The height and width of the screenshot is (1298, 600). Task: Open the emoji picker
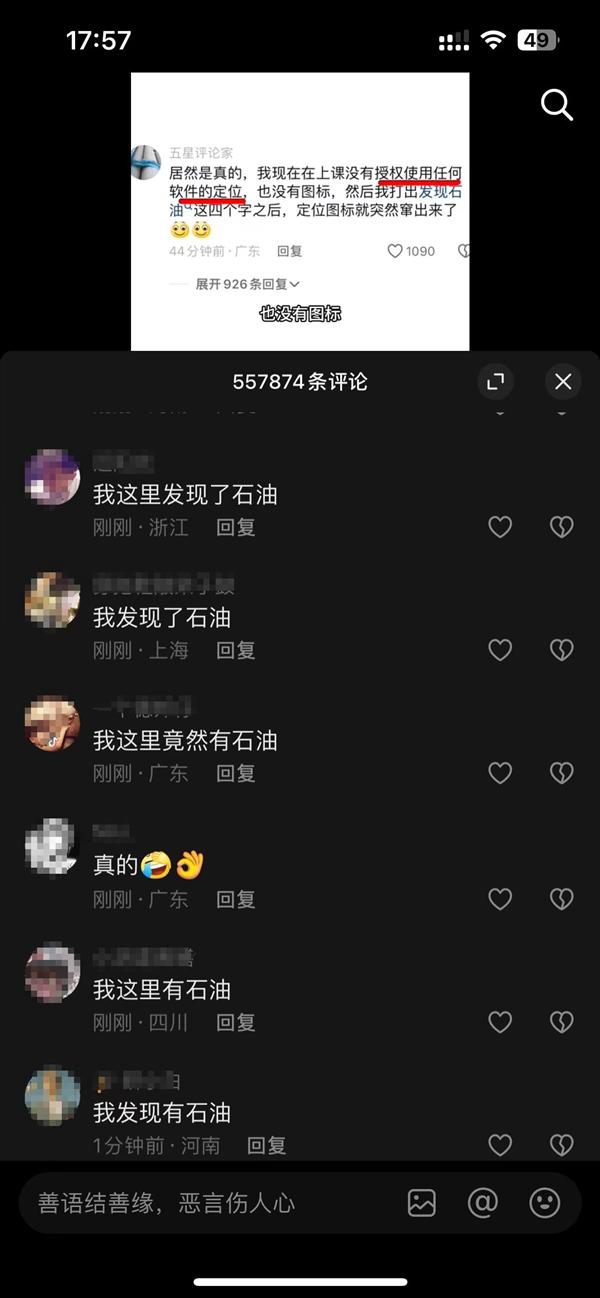pos(544,1203)
